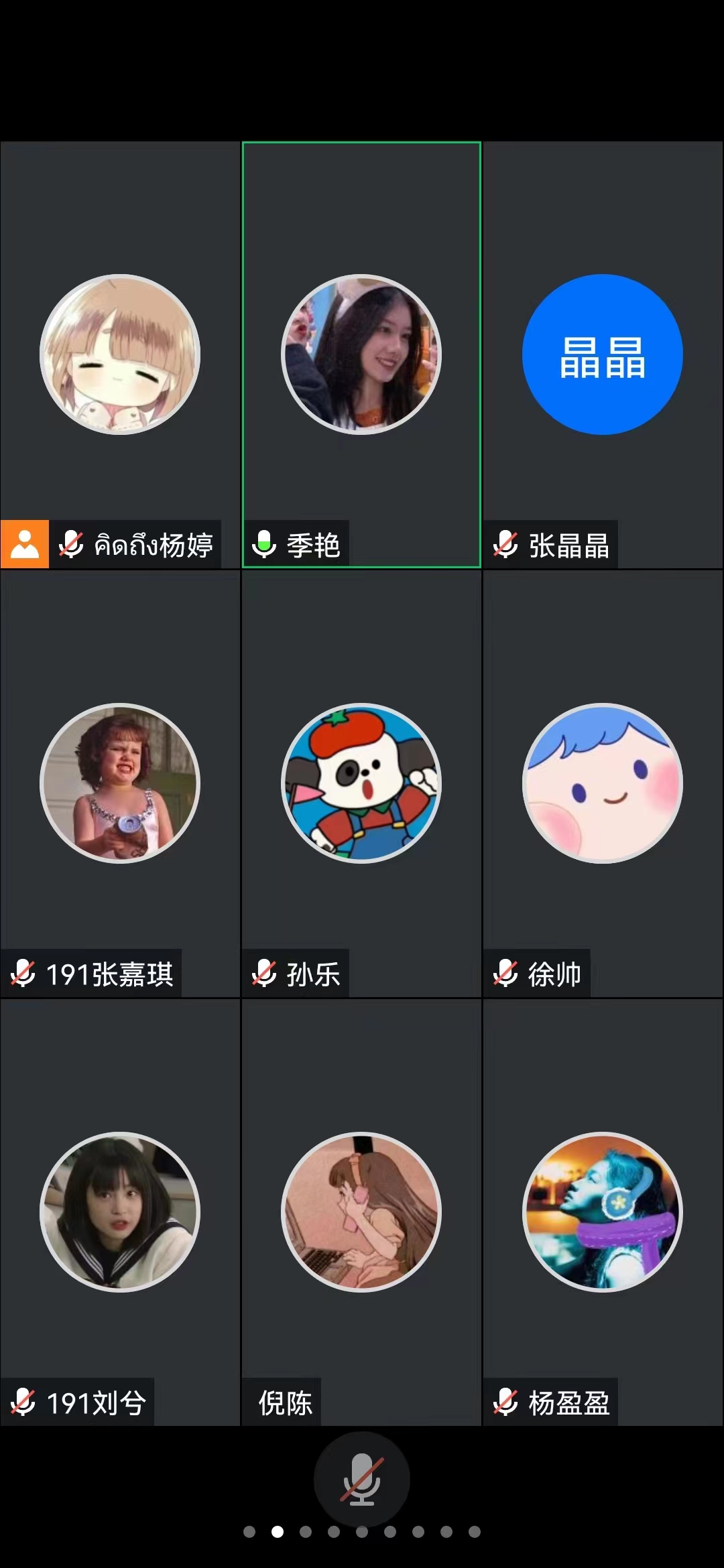Select 季艳's participant tile
The height and width of the screenshot is (1568, 724).
tap(361, 354)
